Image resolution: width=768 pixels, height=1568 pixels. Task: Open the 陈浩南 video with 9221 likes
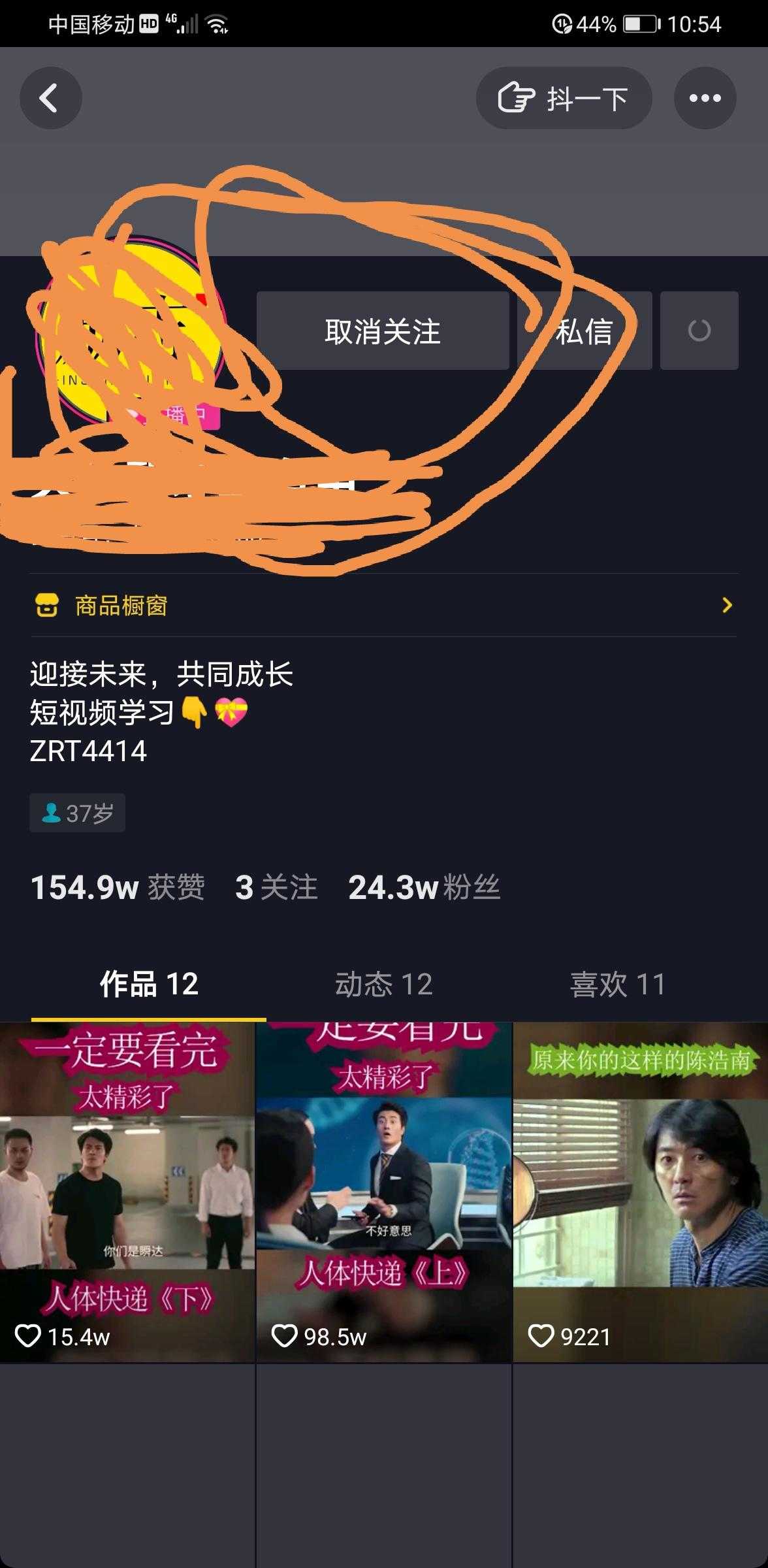click(x=640, y=1192)
